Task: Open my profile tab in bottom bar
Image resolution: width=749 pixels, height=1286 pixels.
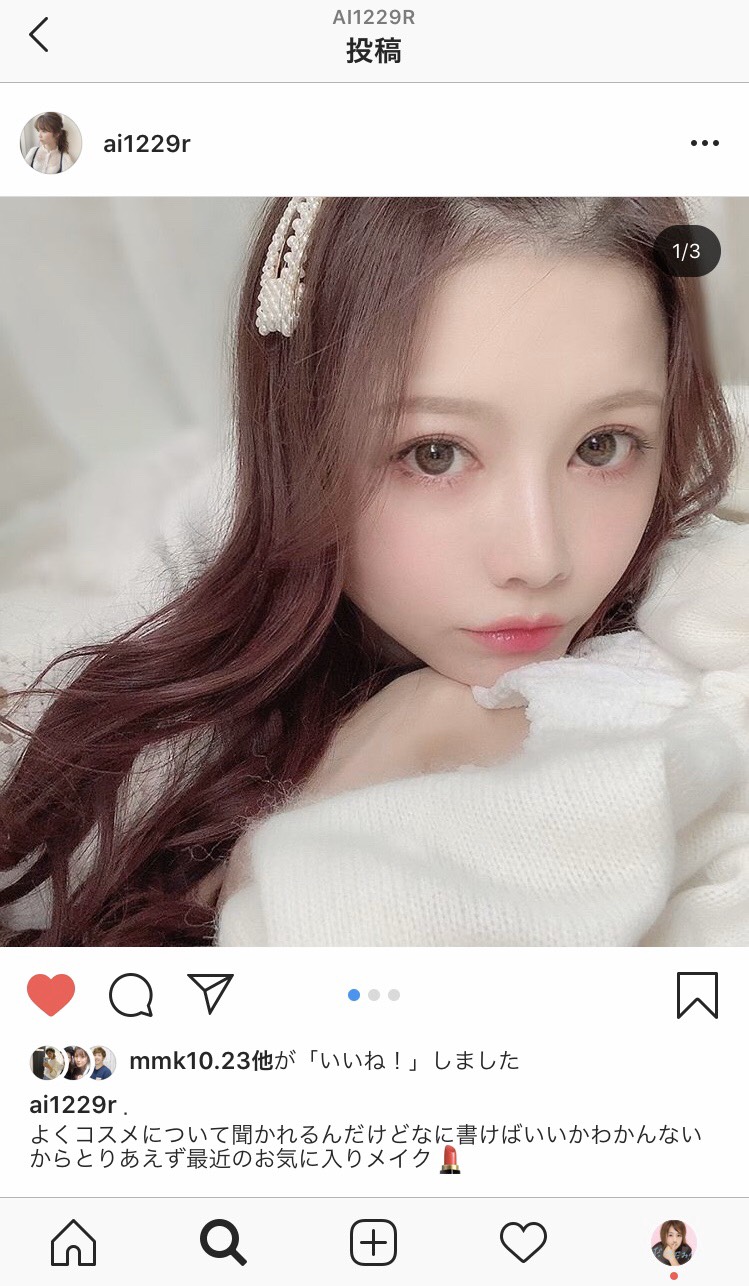Action: 673,1243
